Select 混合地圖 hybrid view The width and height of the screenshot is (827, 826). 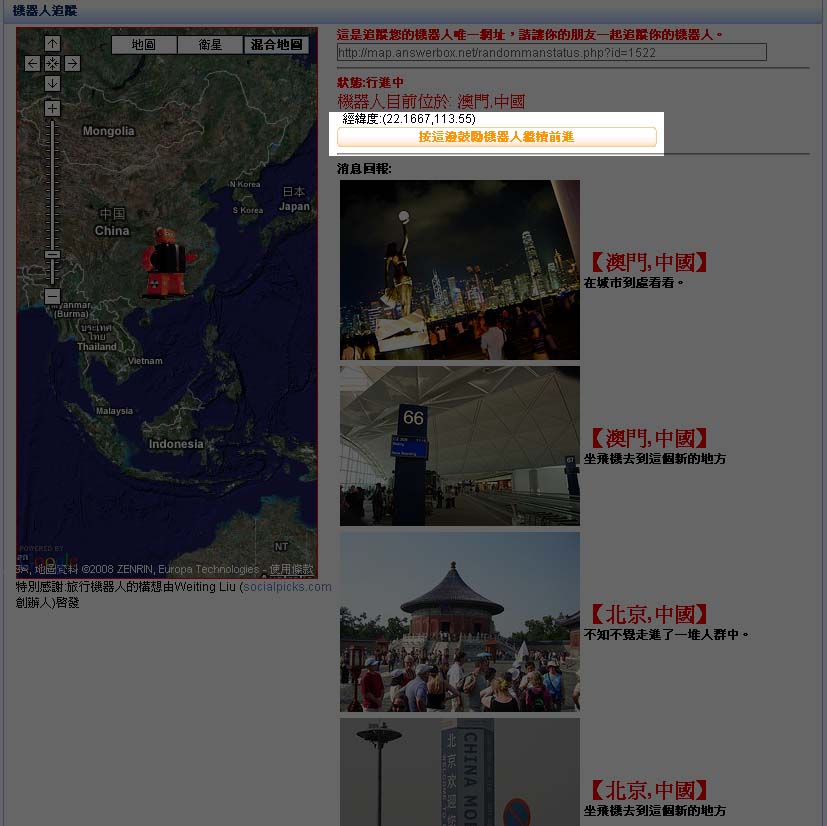[276, 45]
